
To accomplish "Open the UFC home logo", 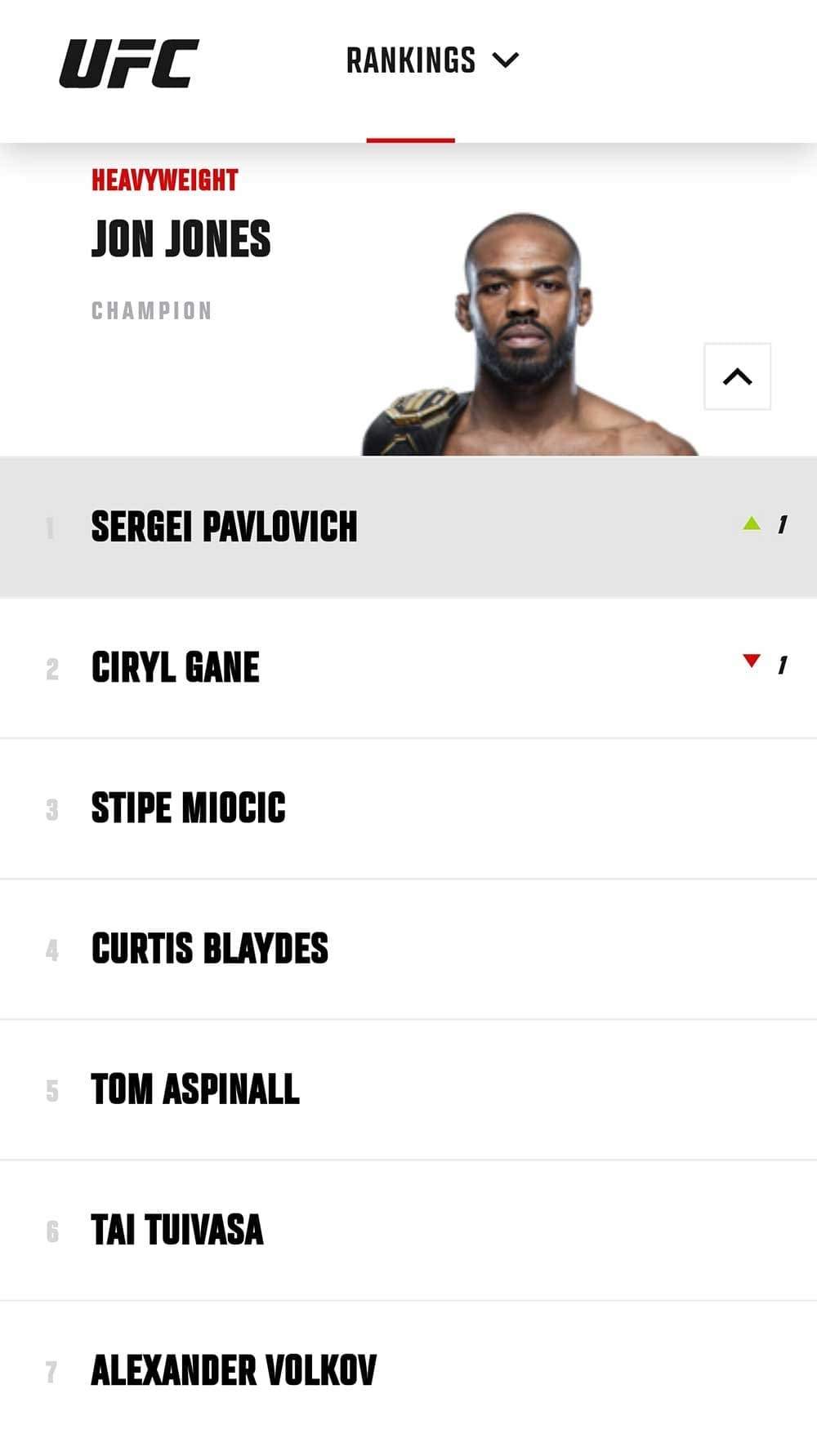I will (x=129, y=63).
